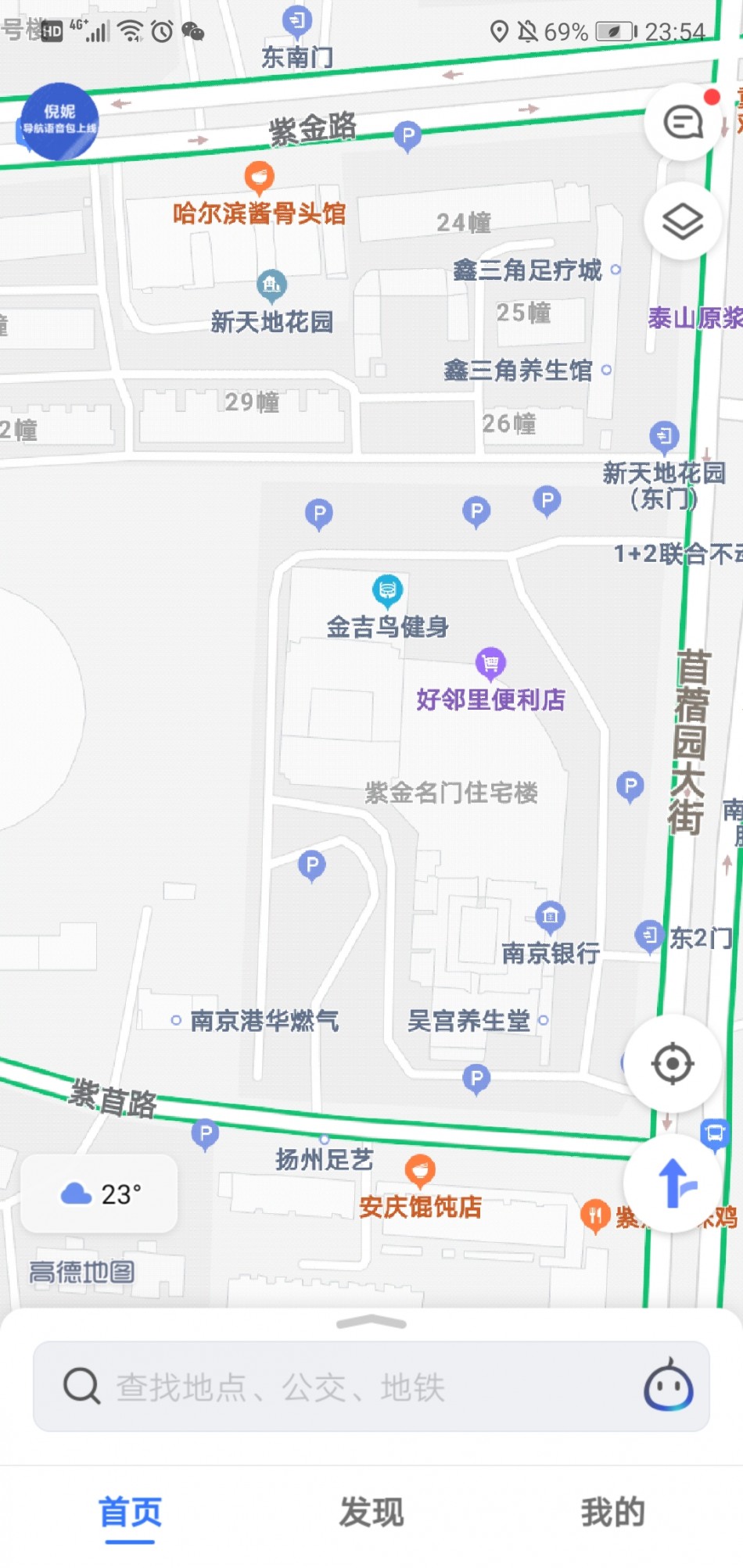Tap the 倪妮 navigation voice pack badge

[59, 120]
